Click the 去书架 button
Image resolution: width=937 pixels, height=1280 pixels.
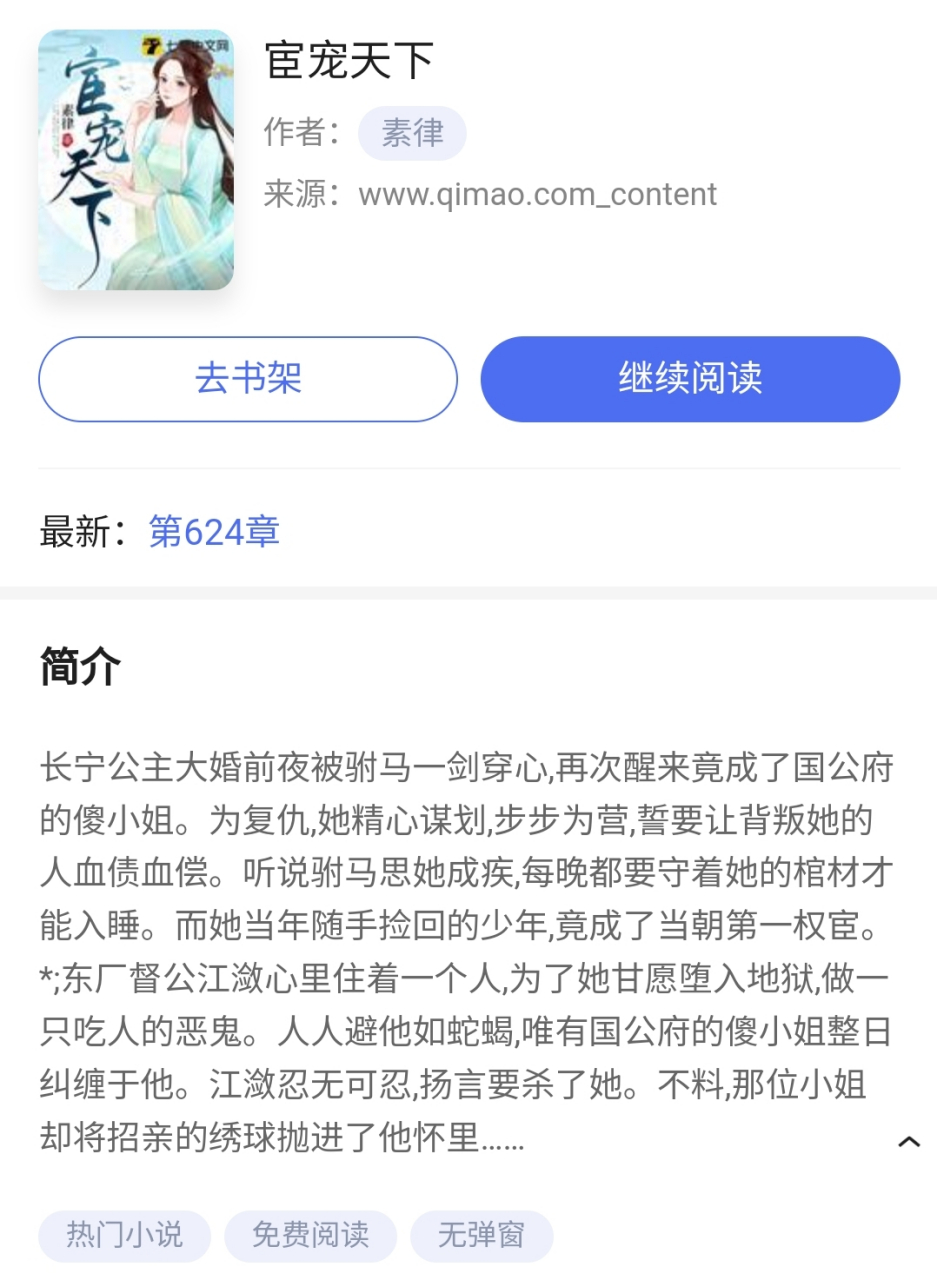coord(247,379)
